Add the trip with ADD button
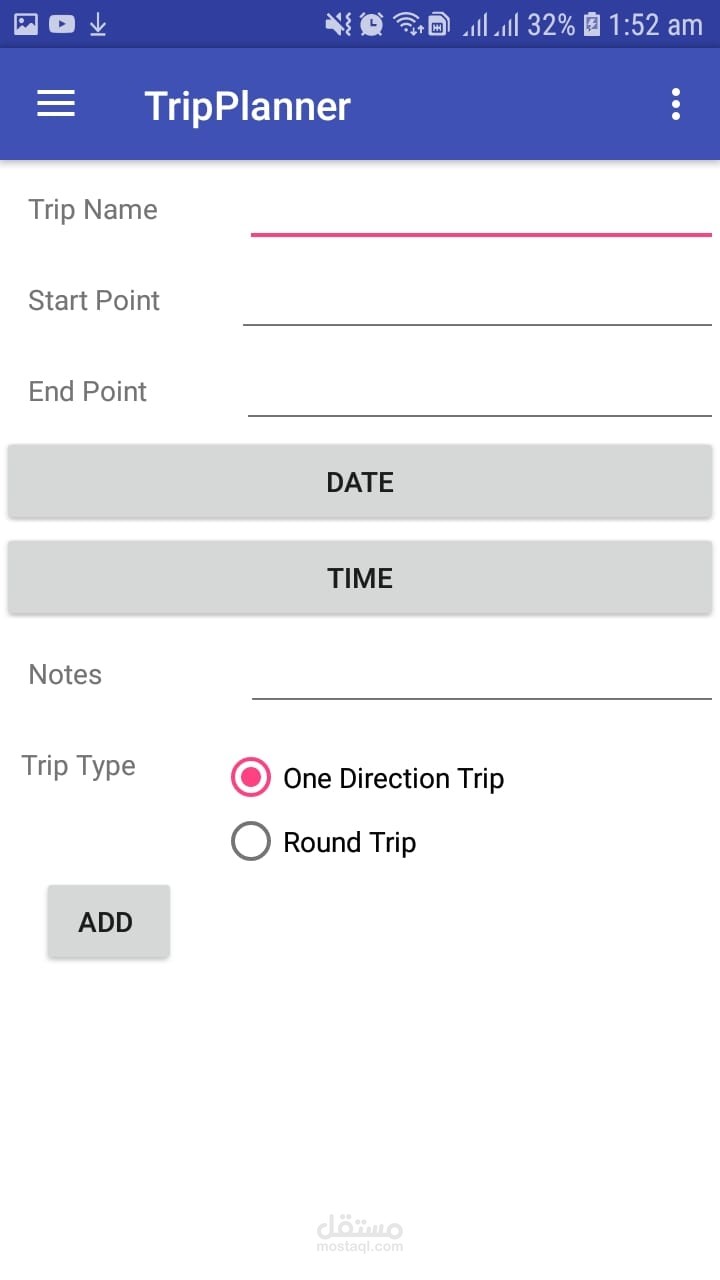 coord(108,922)
